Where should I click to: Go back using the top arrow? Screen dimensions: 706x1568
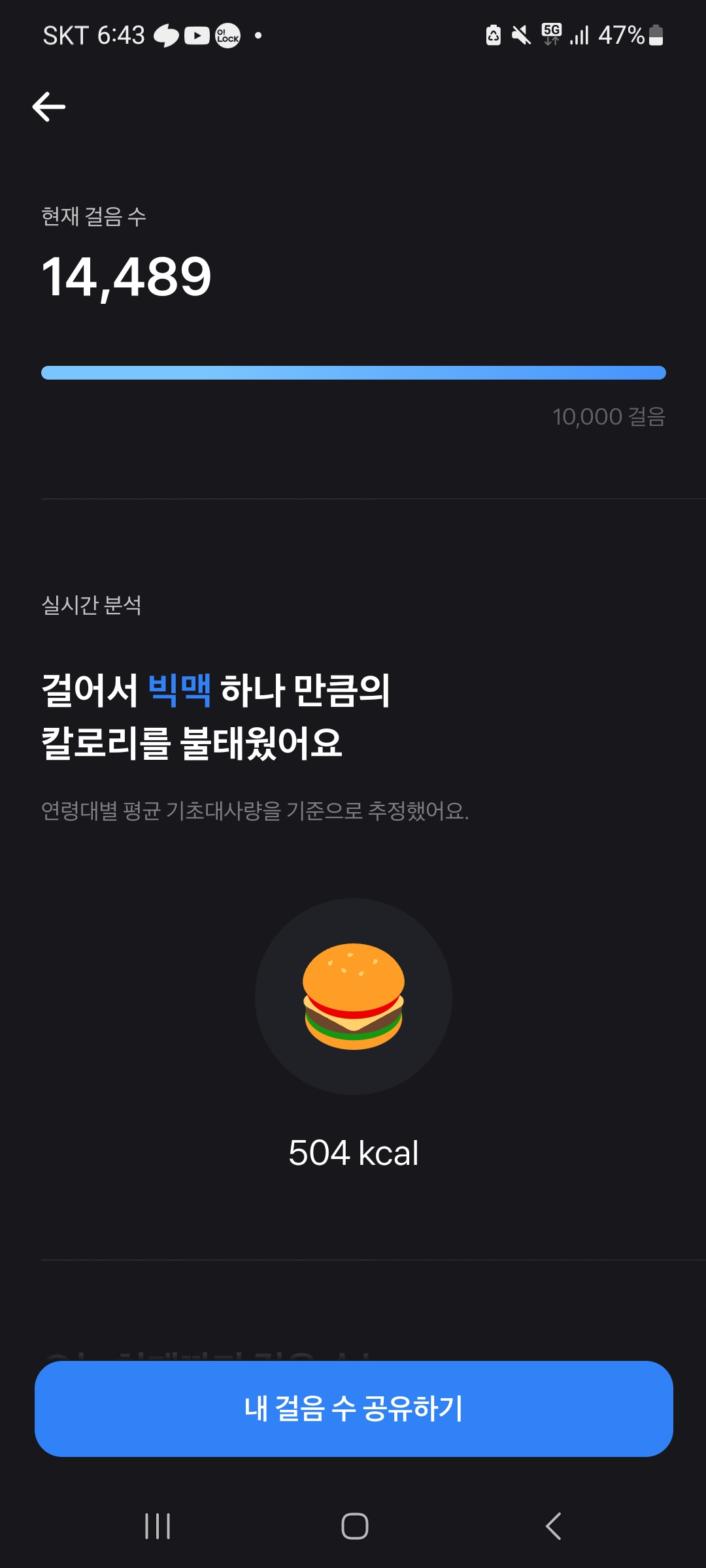[49, 106]
